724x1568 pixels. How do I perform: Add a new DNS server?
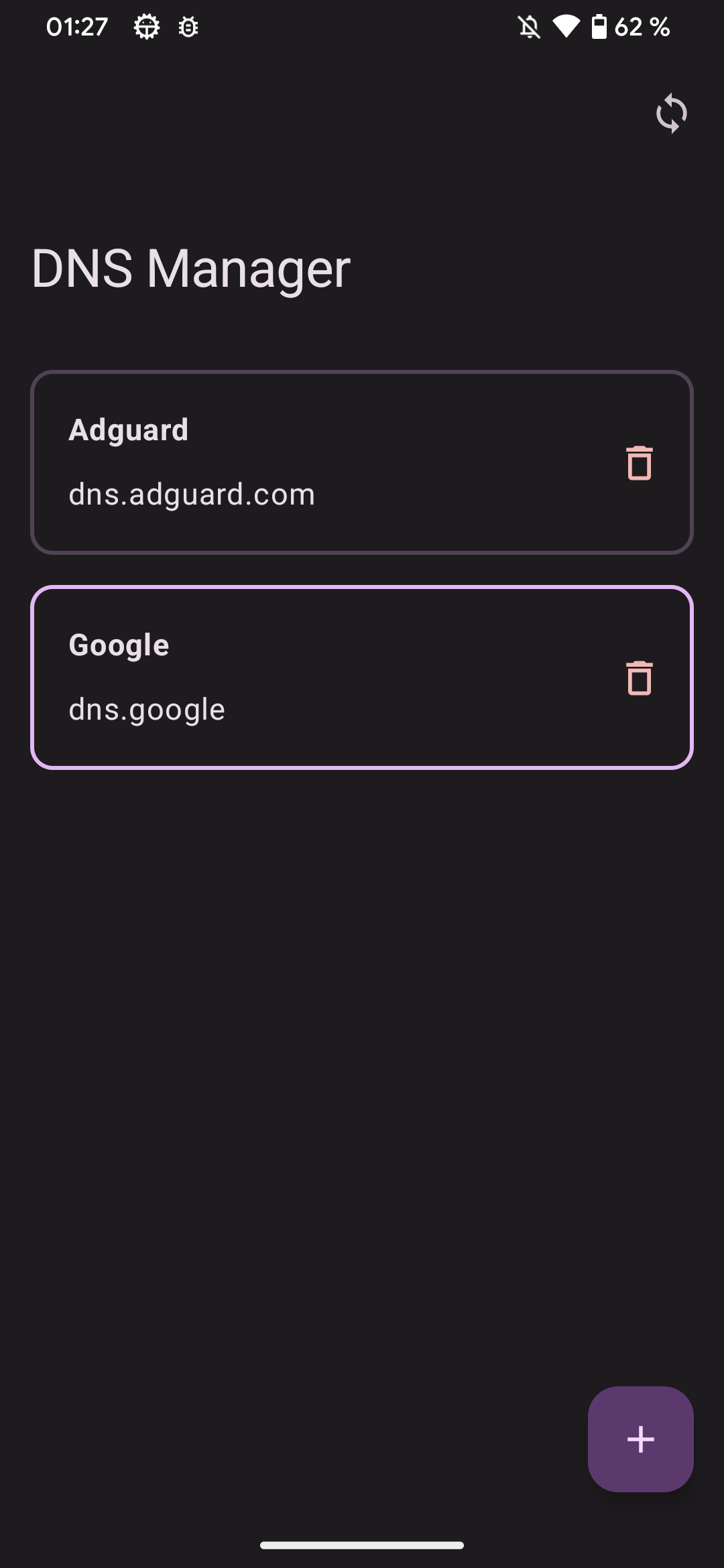click(640, 1439)
